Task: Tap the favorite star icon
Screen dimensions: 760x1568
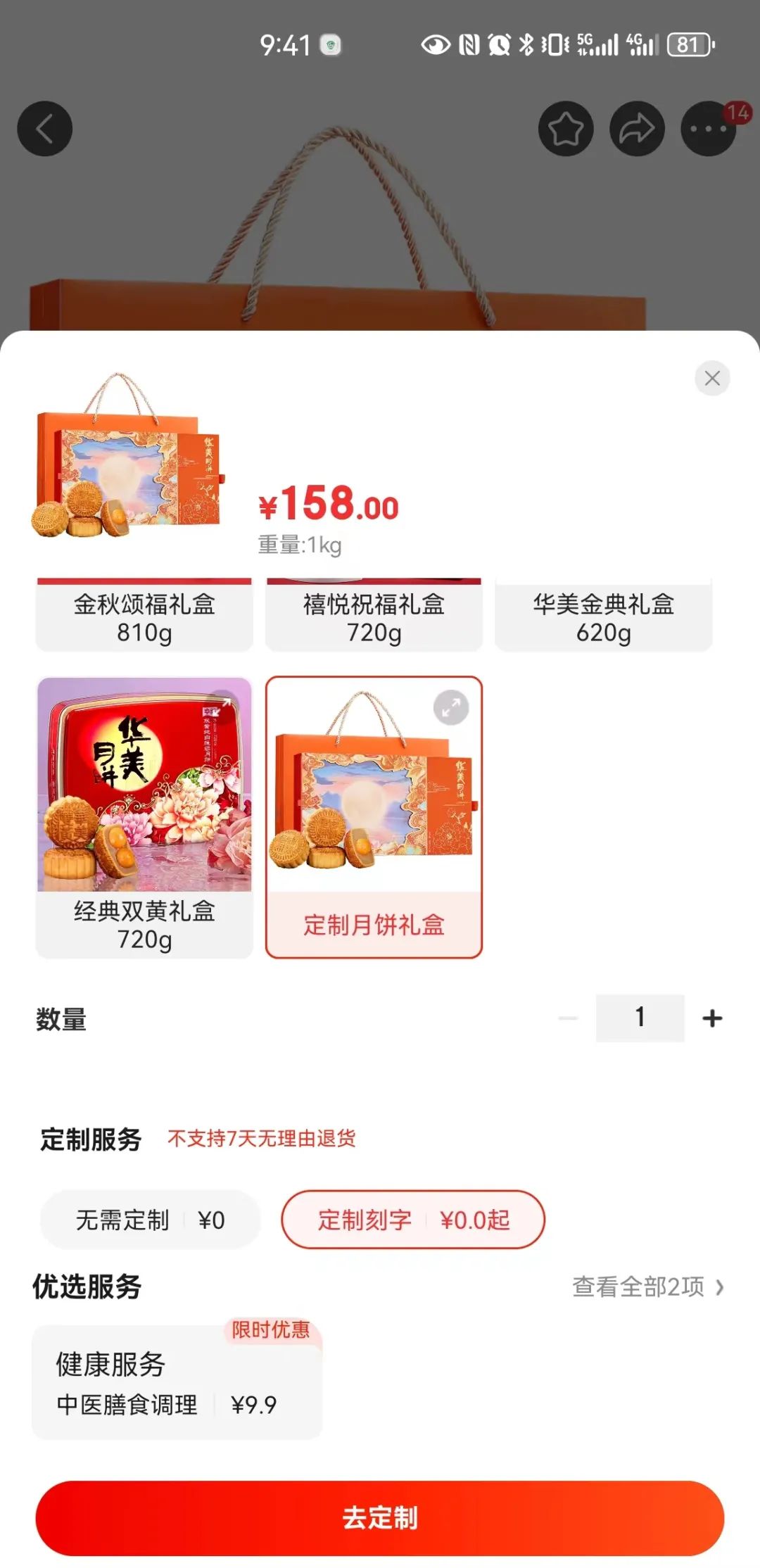Action: point(566,129)
